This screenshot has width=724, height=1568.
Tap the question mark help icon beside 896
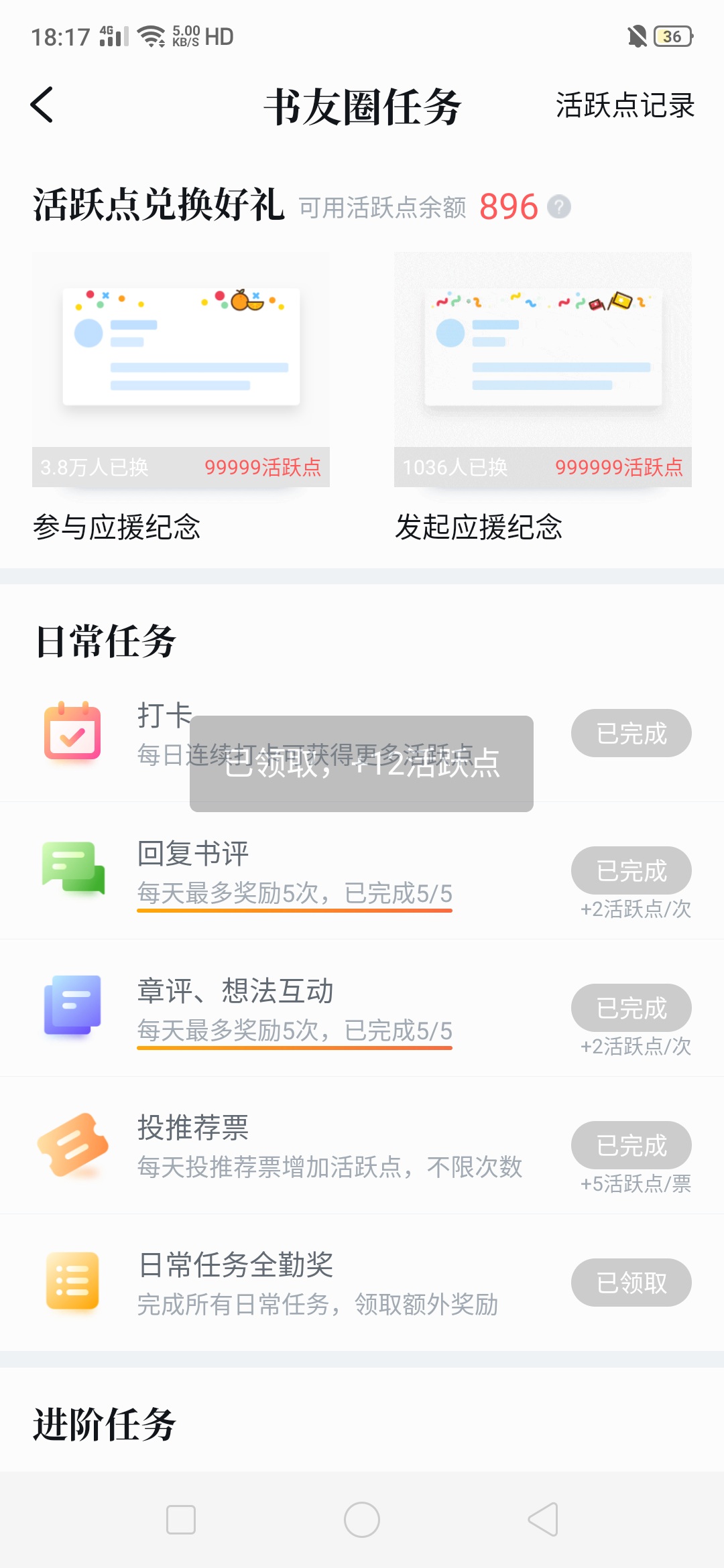pyautogui.click(x=559, y=207)
